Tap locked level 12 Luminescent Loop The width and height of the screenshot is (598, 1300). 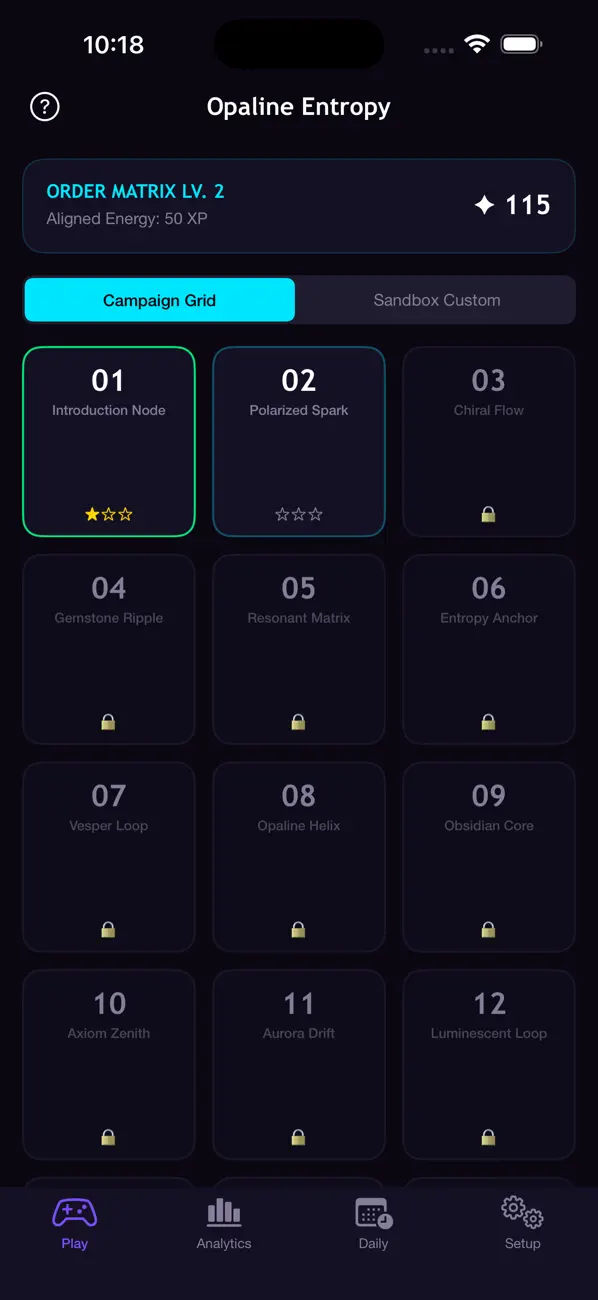coord(489,1066)
